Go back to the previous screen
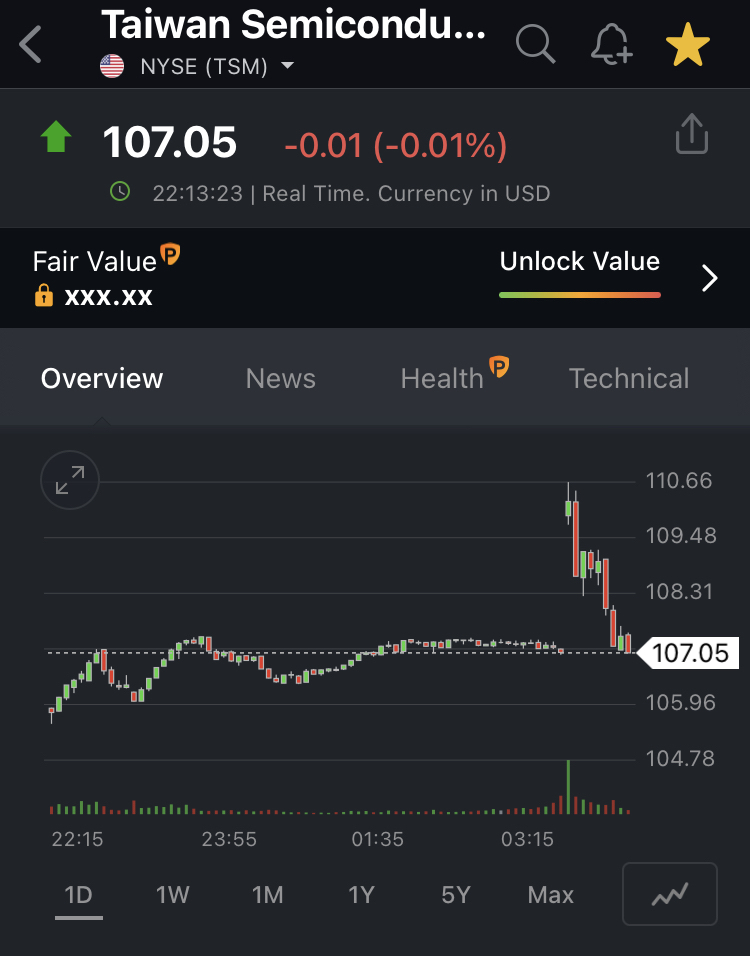This screenshot has height=956, width=750. 31,44
